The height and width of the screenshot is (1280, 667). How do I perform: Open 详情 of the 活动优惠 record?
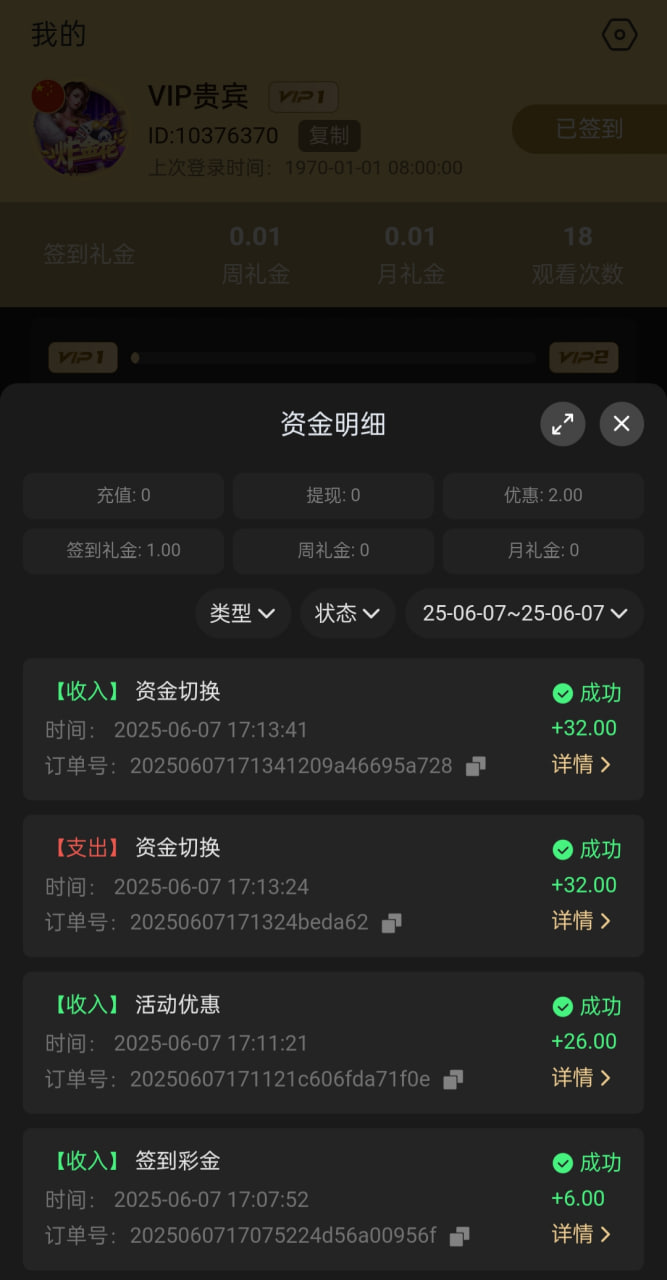tap(582, 1078)
